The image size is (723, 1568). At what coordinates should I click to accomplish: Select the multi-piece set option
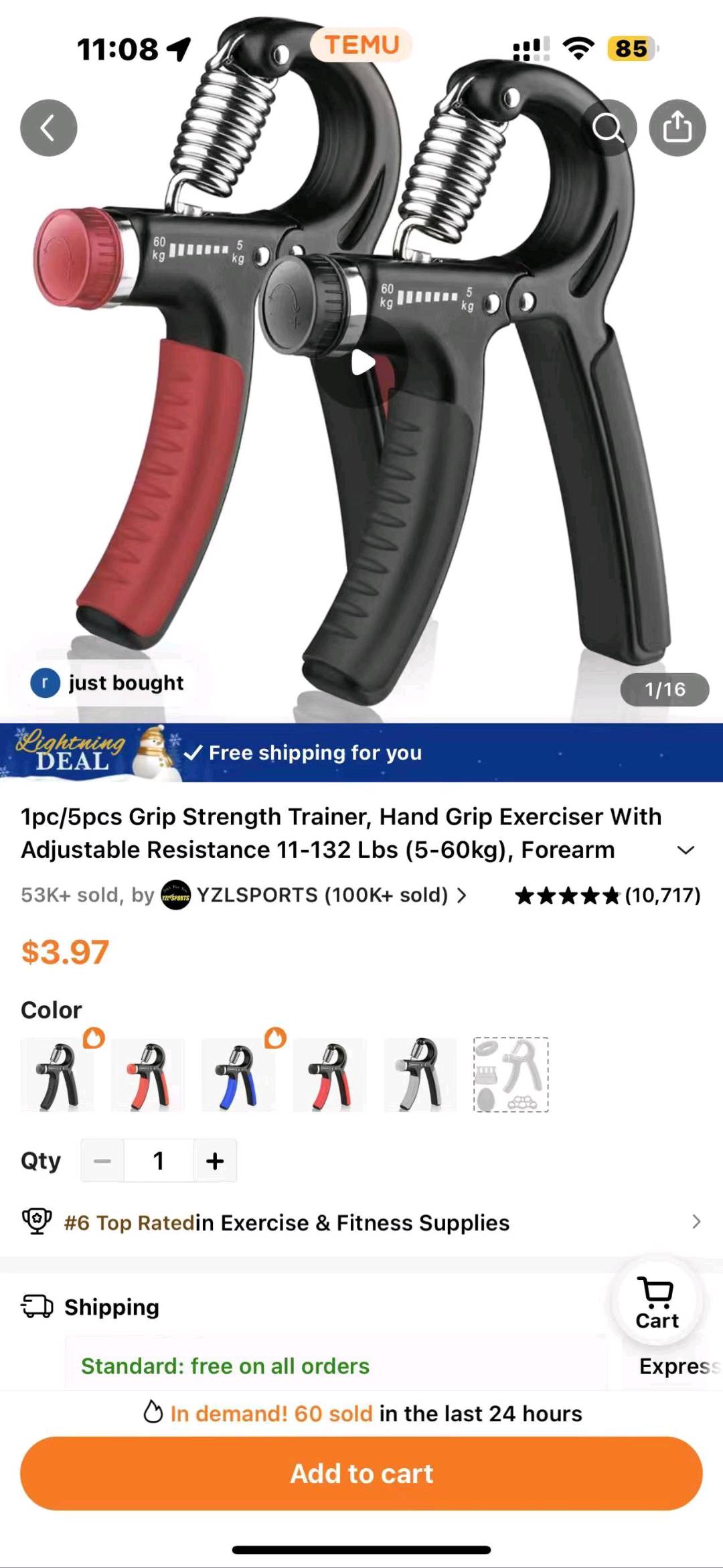(x=511, y=1075)
